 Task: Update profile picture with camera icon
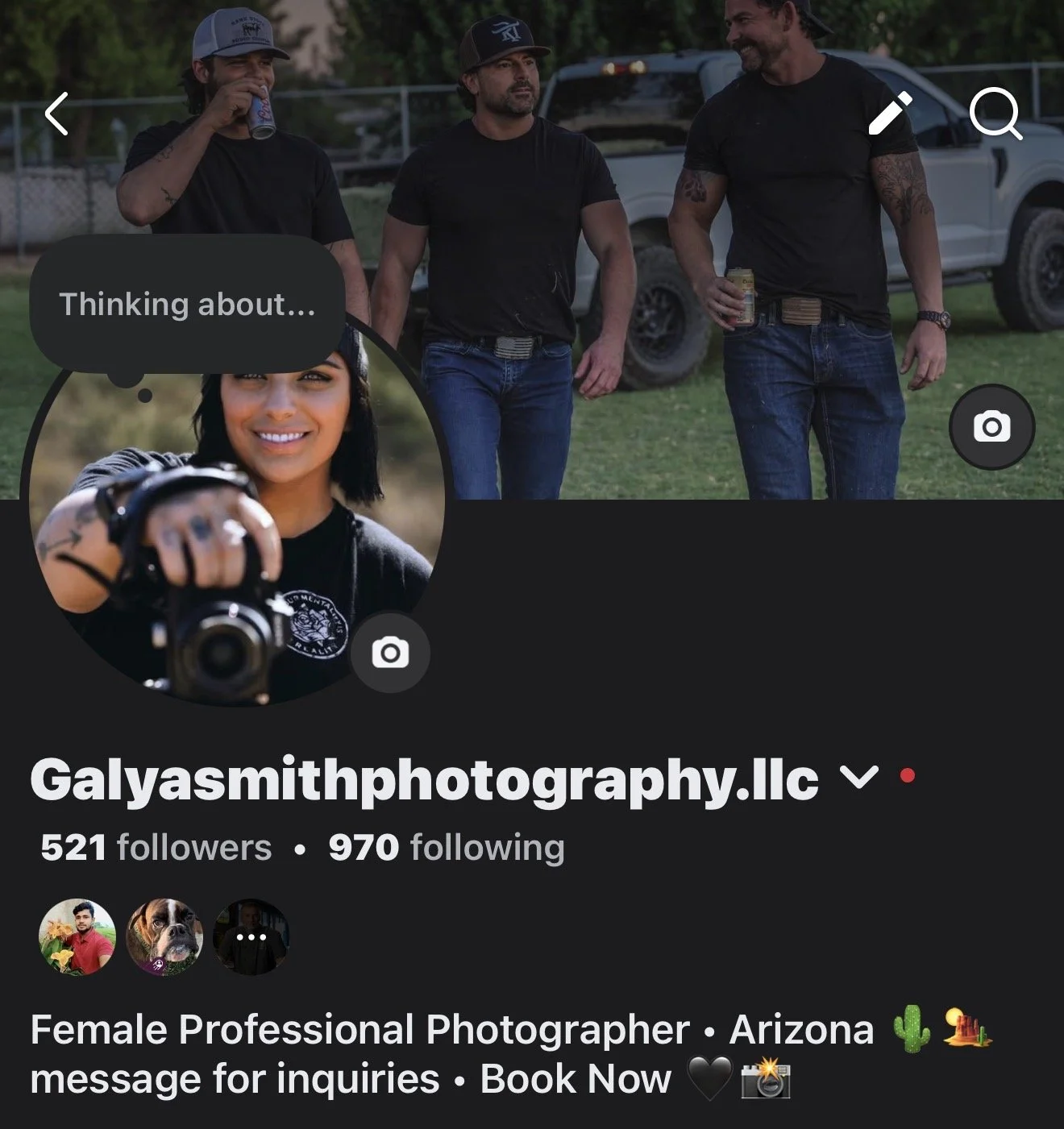[390, 652]
